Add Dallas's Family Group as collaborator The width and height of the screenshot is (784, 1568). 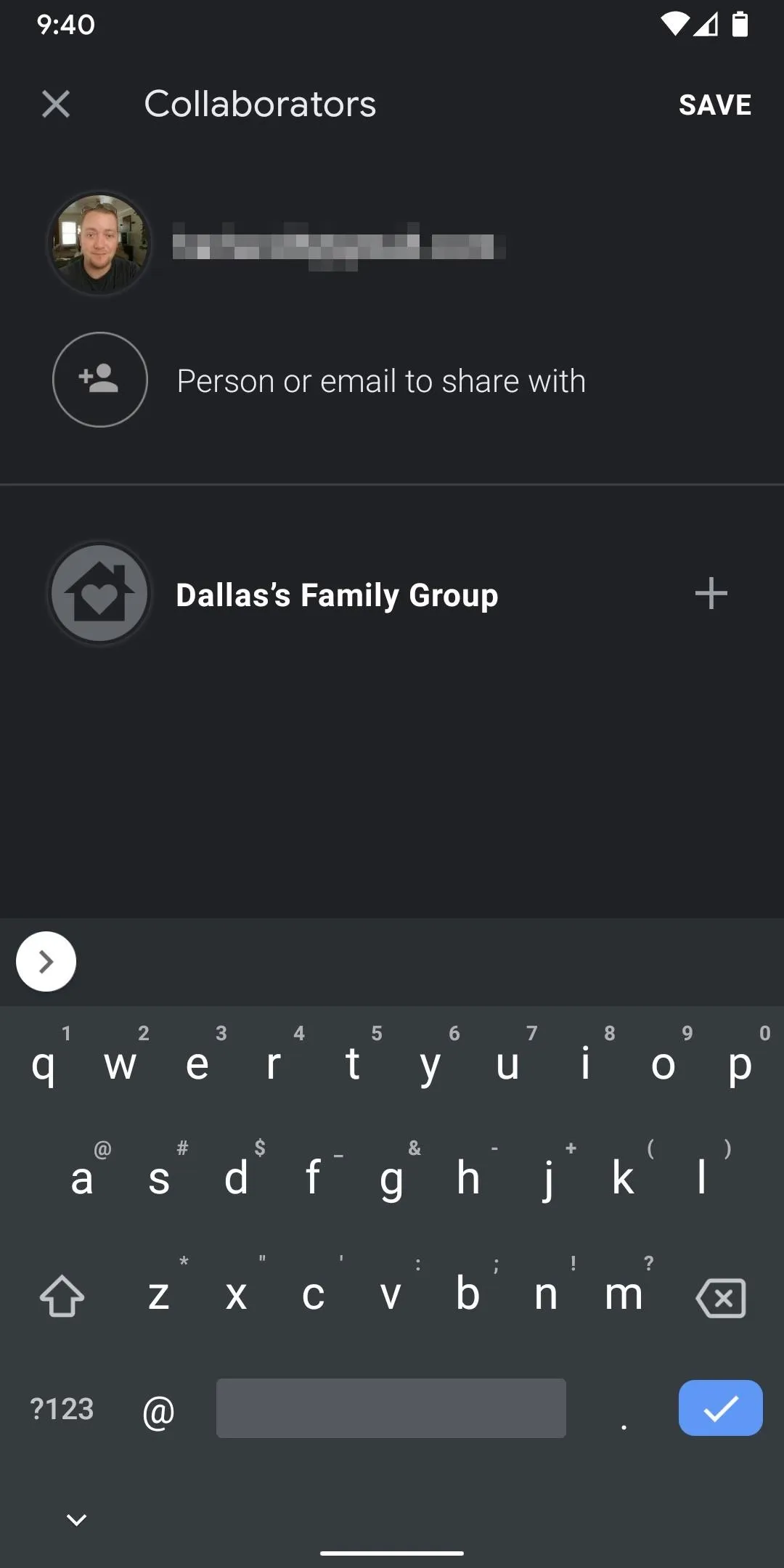[x=711, y=594]
